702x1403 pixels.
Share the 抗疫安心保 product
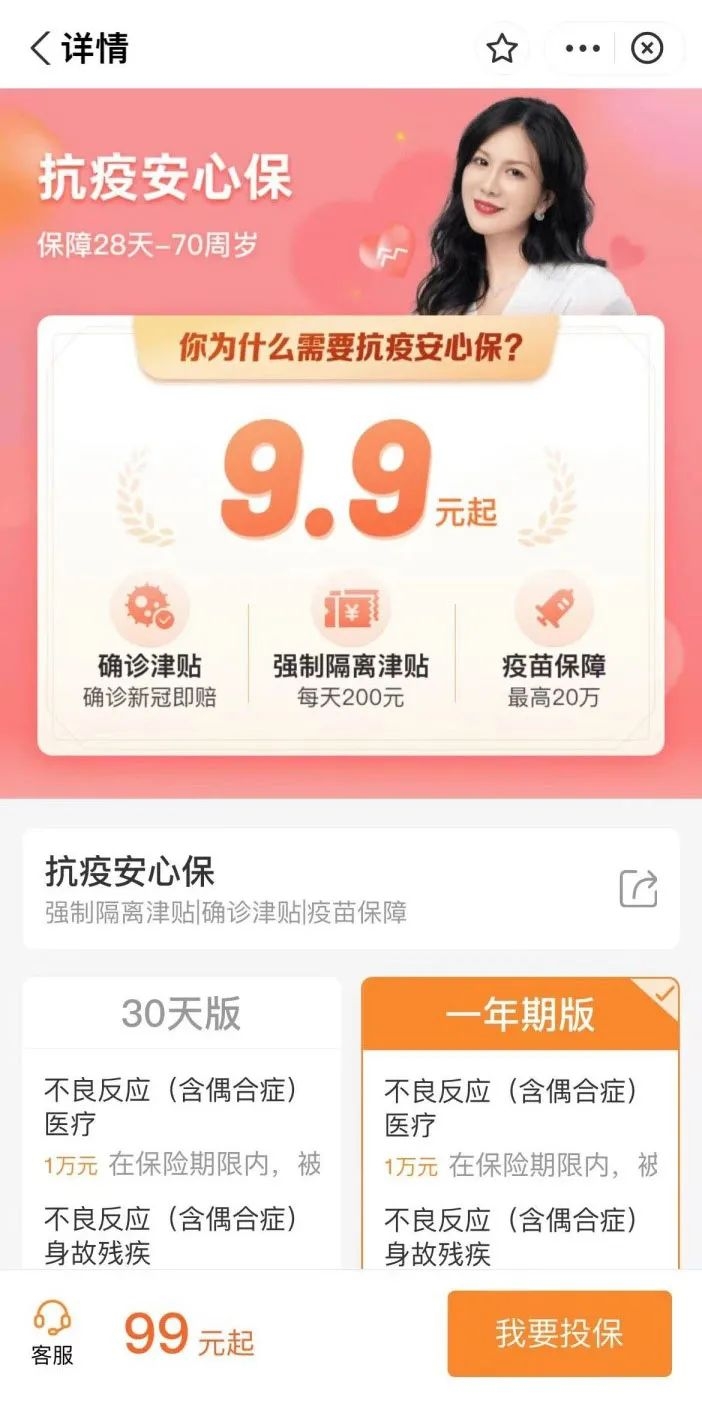pos(638,888)
